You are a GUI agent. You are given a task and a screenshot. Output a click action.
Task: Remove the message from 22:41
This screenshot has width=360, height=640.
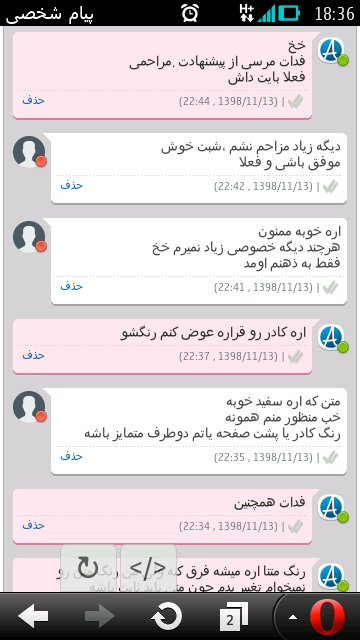click(x=71, y=286)
